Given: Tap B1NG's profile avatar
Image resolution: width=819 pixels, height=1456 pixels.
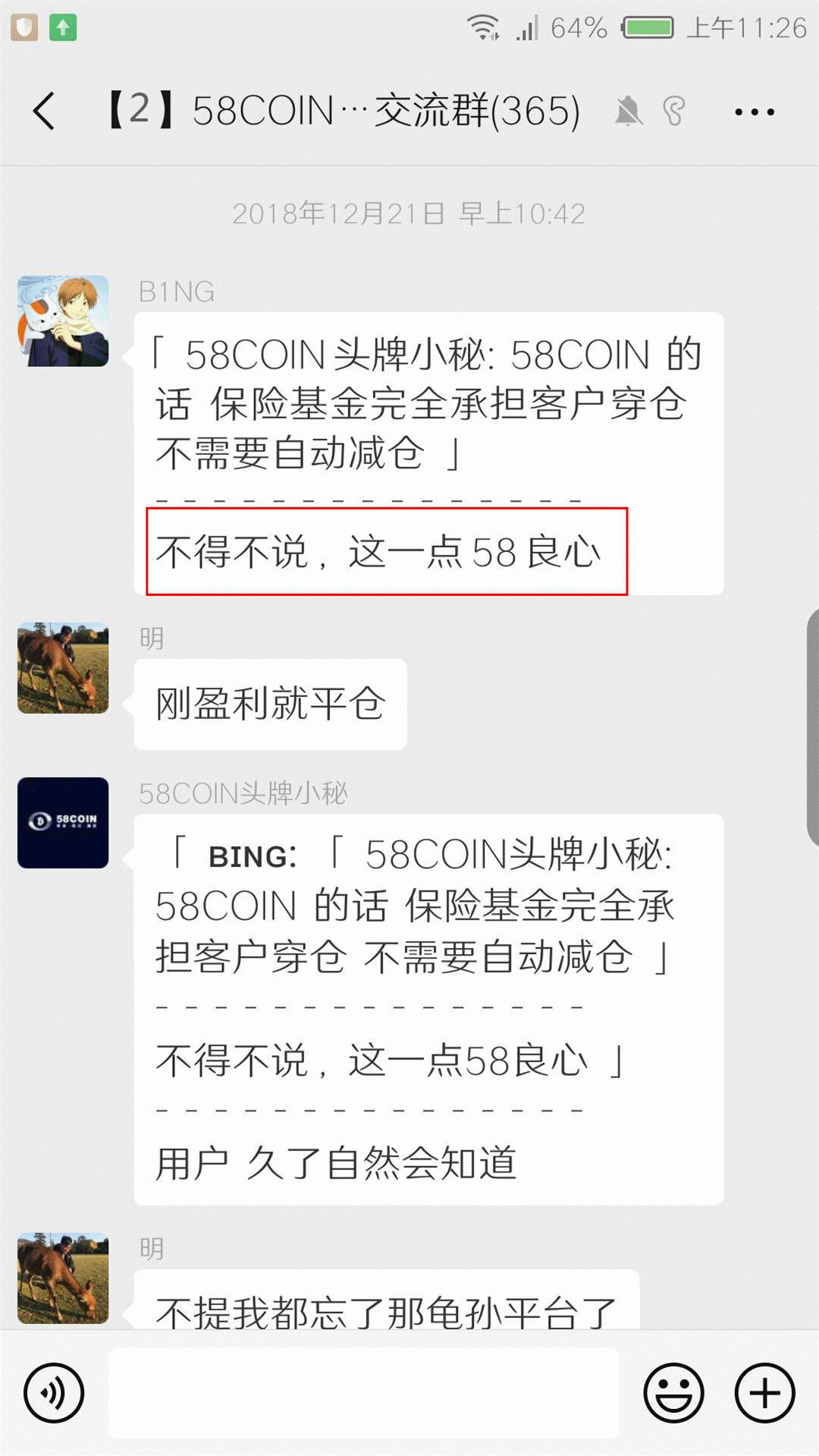Looking at the screenshot, I should [63, 321].
